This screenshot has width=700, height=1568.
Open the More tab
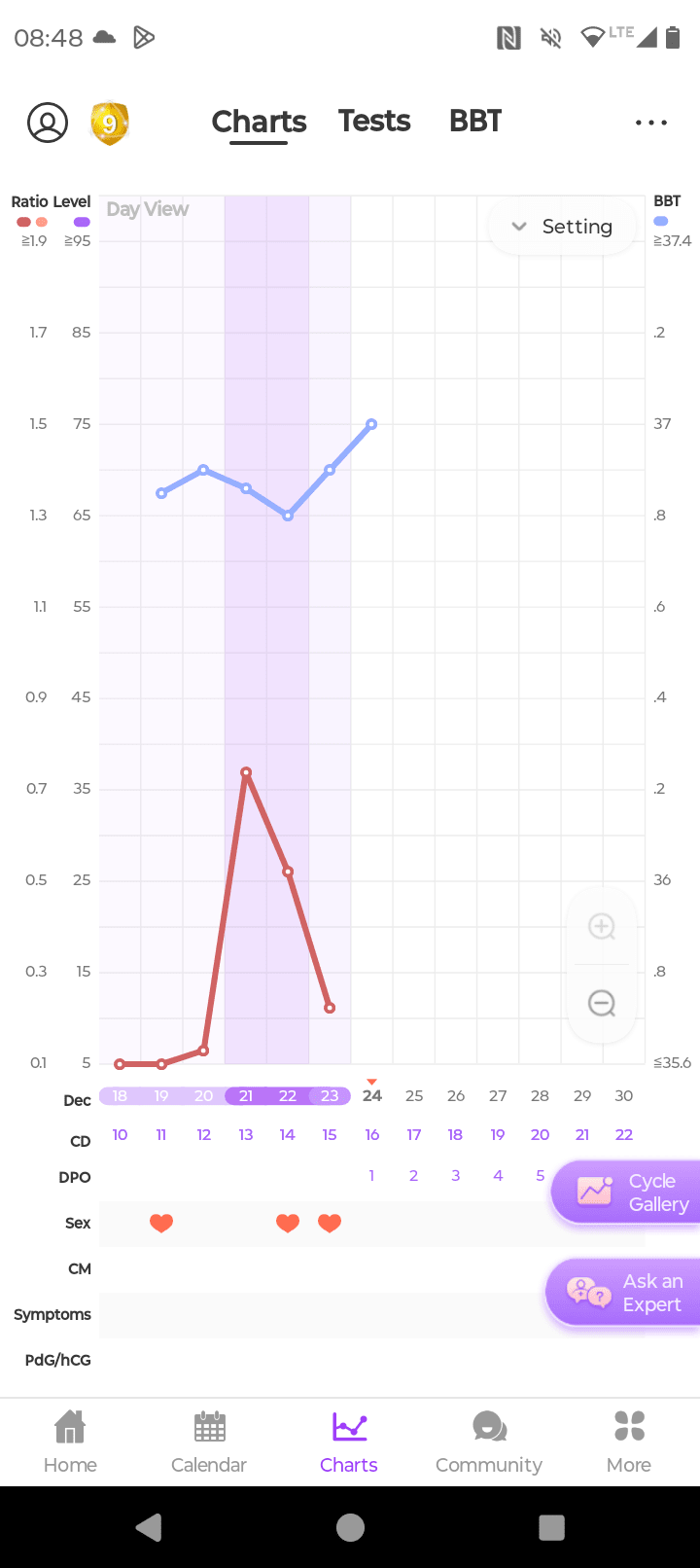(x=629, y=1443)
